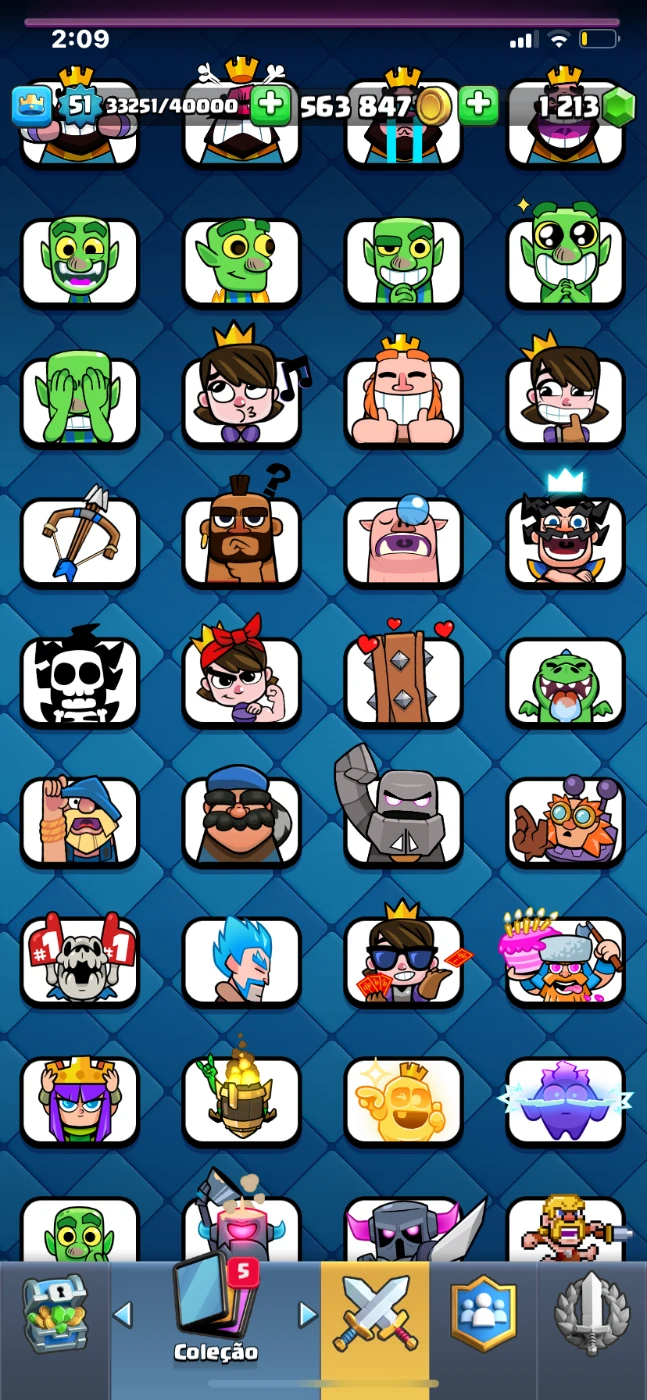Select the black skull emote
Viewport: 647px width, 1400px height.
tap(80, 680)
